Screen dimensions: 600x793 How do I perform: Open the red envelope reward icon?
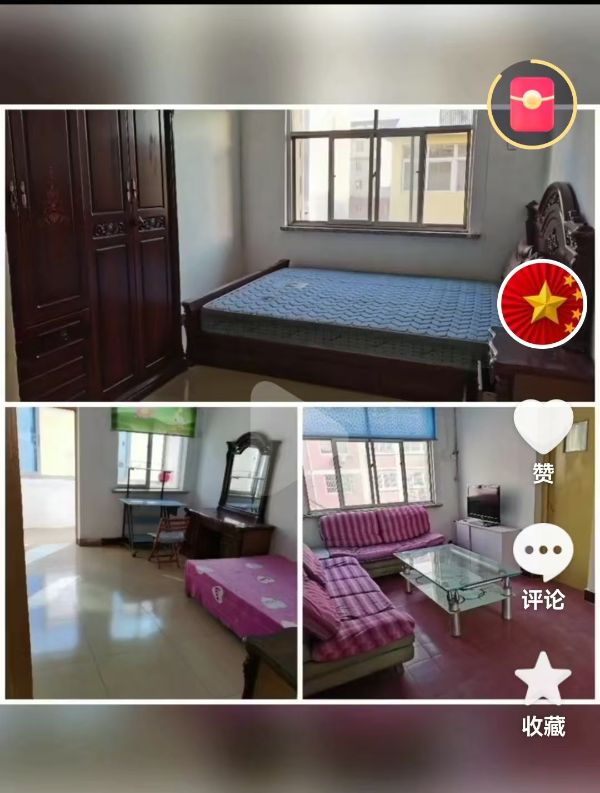(532, 104)
